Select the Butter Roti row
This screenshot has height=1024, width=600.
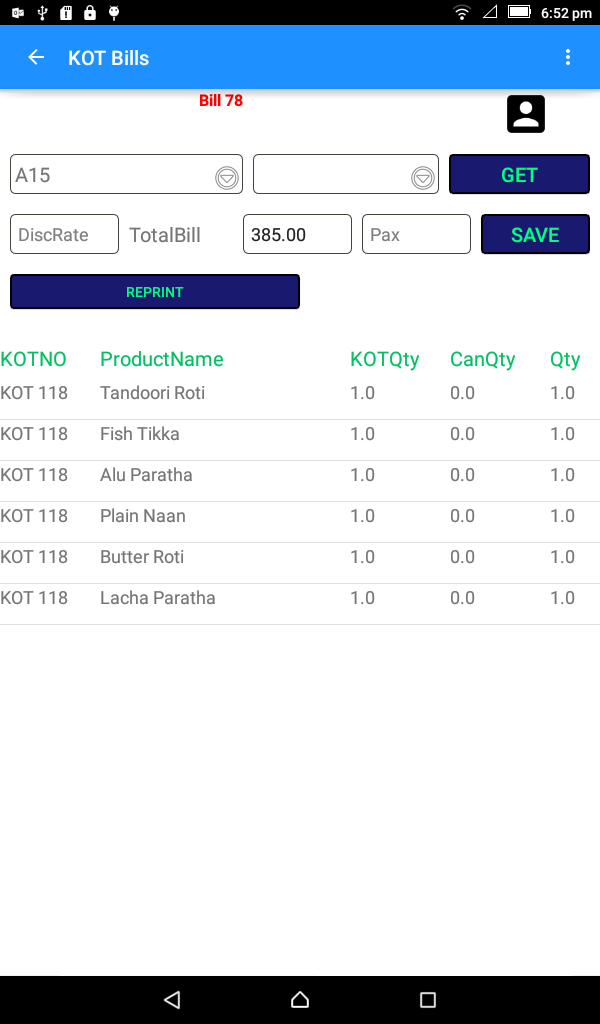300,557
